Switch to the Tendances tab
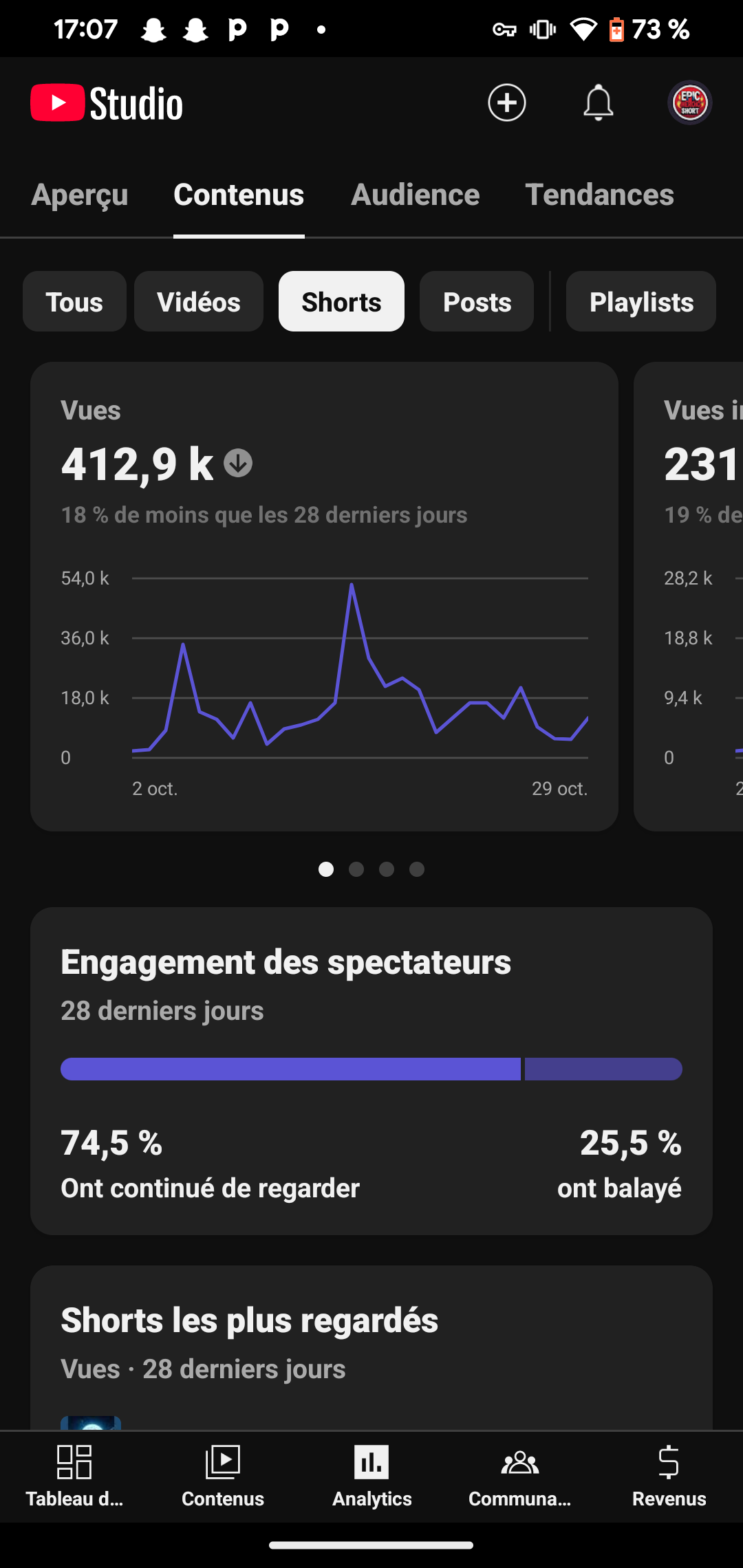This screenshot has height=1568, width=743. point(599,195)
